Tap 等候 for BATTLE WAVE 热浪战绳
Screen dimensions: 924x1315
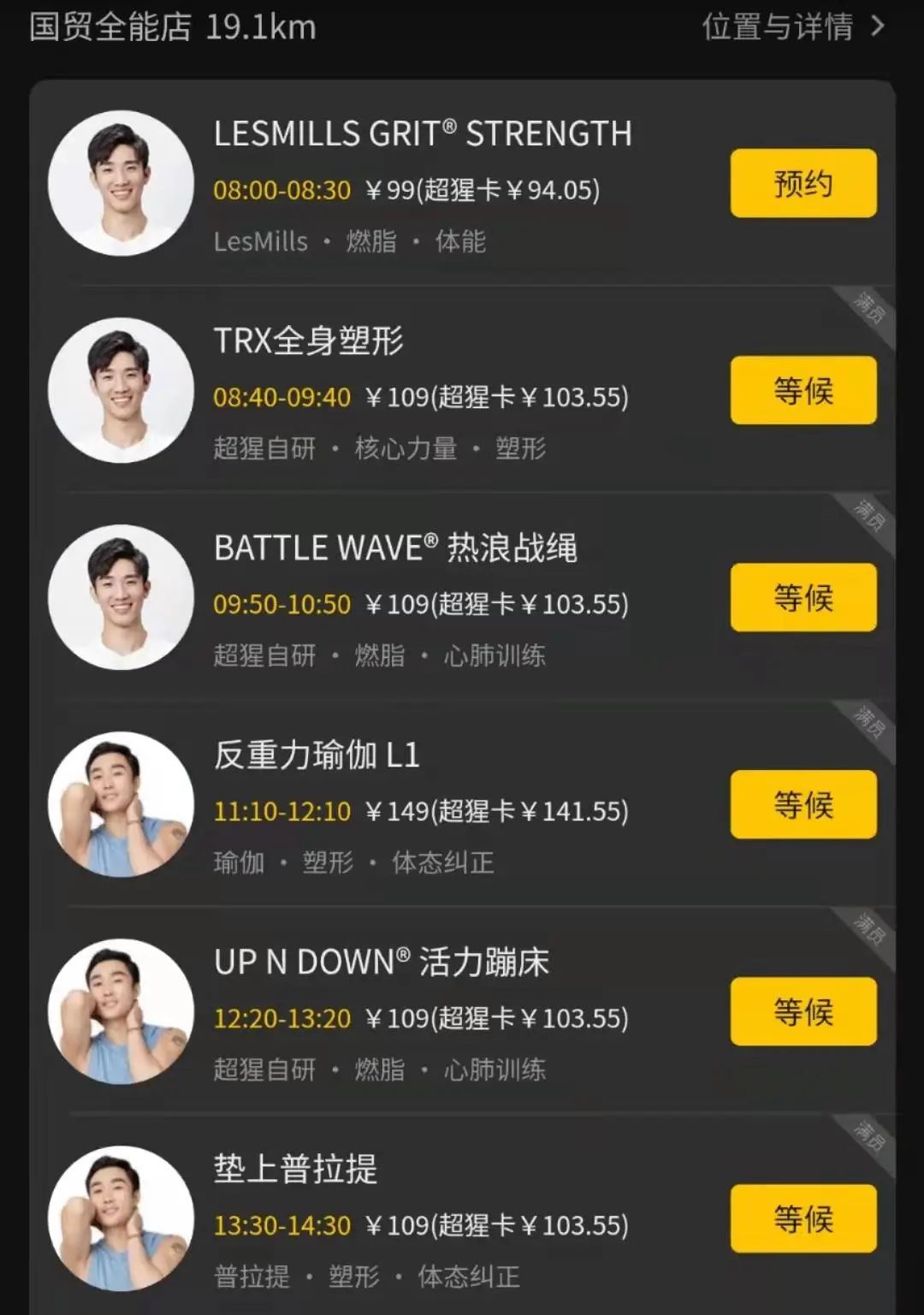click(x=803, y=597)
